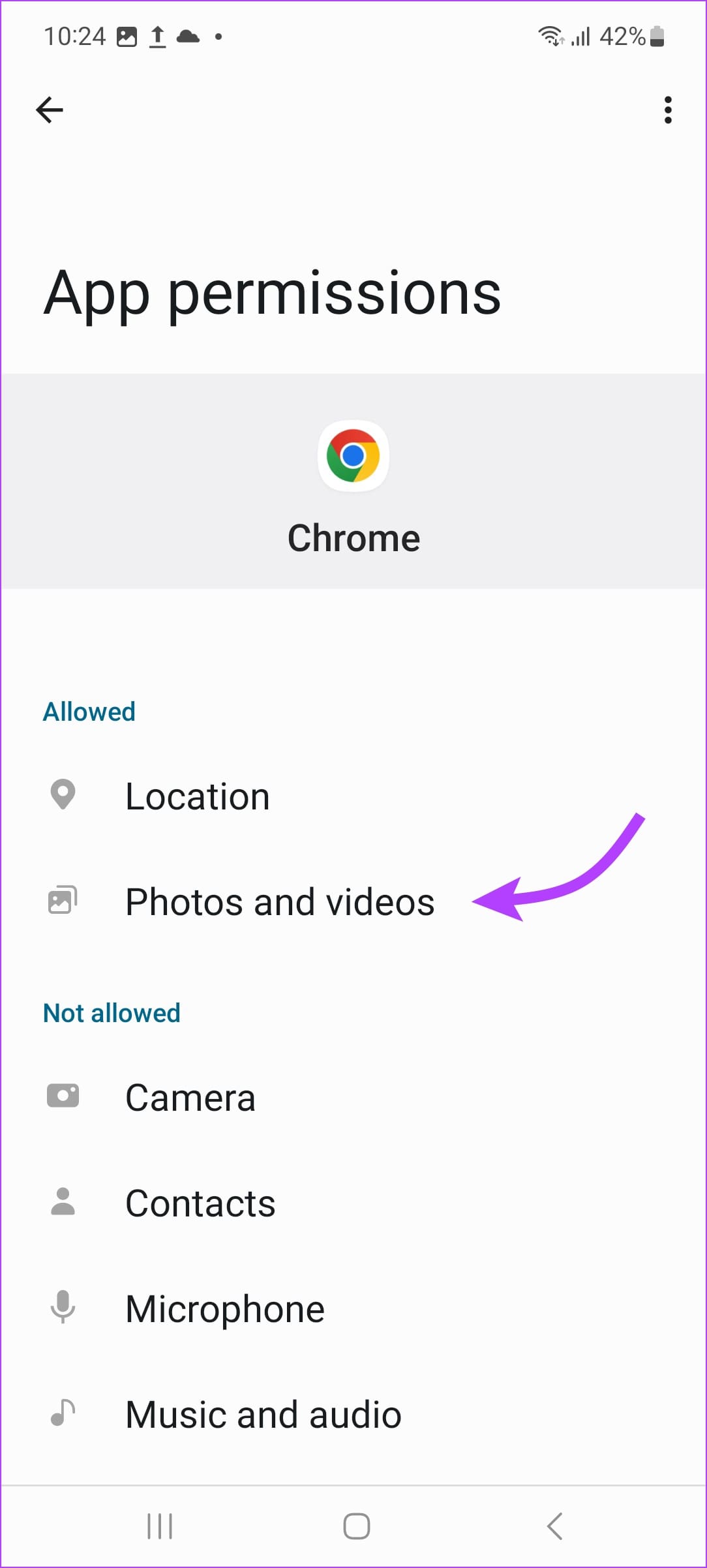Select the Camera permission icon

tap(63, 1096)
